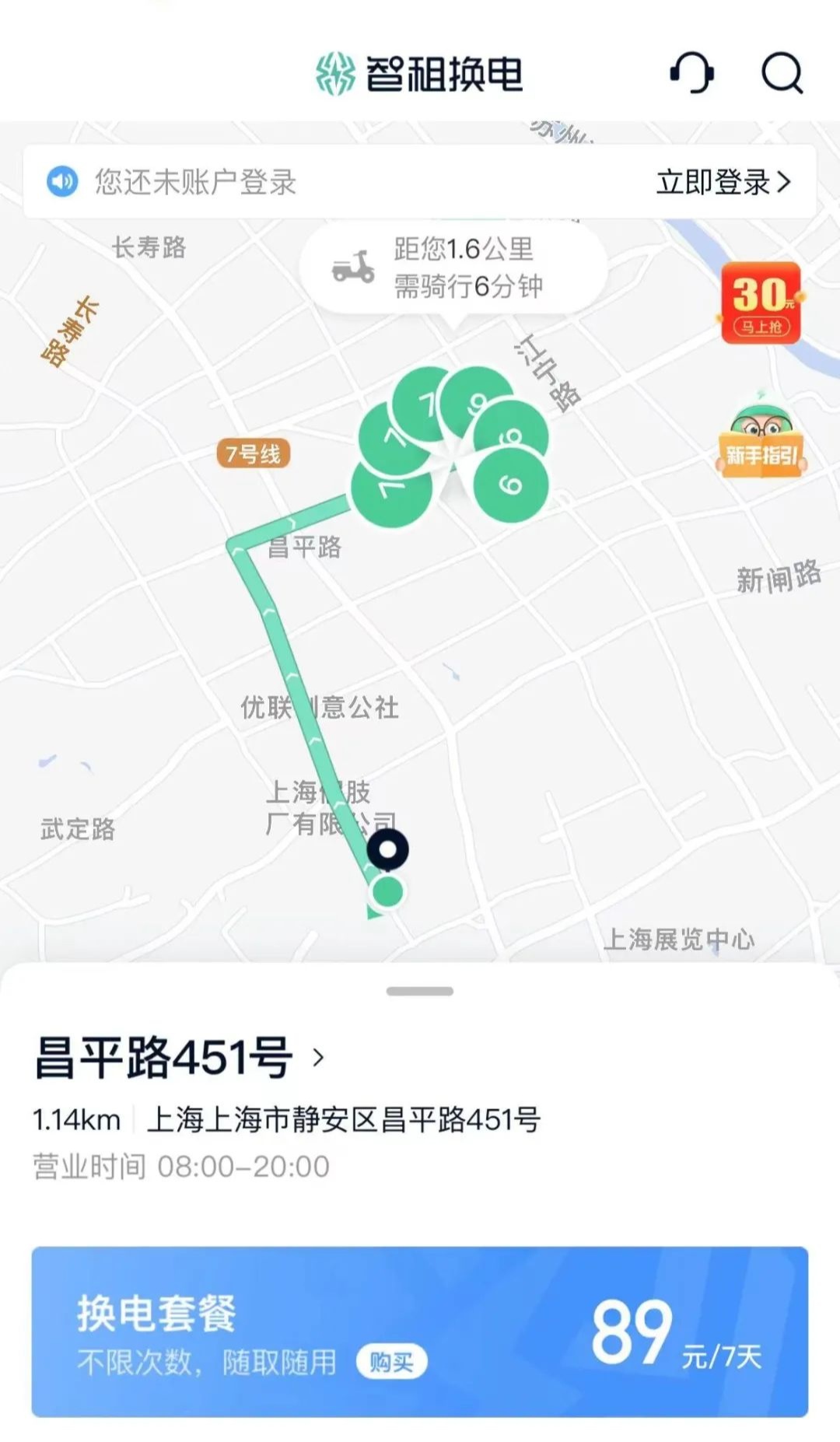
Task: Open customer service headset icon
Action: tap(691, 73)
